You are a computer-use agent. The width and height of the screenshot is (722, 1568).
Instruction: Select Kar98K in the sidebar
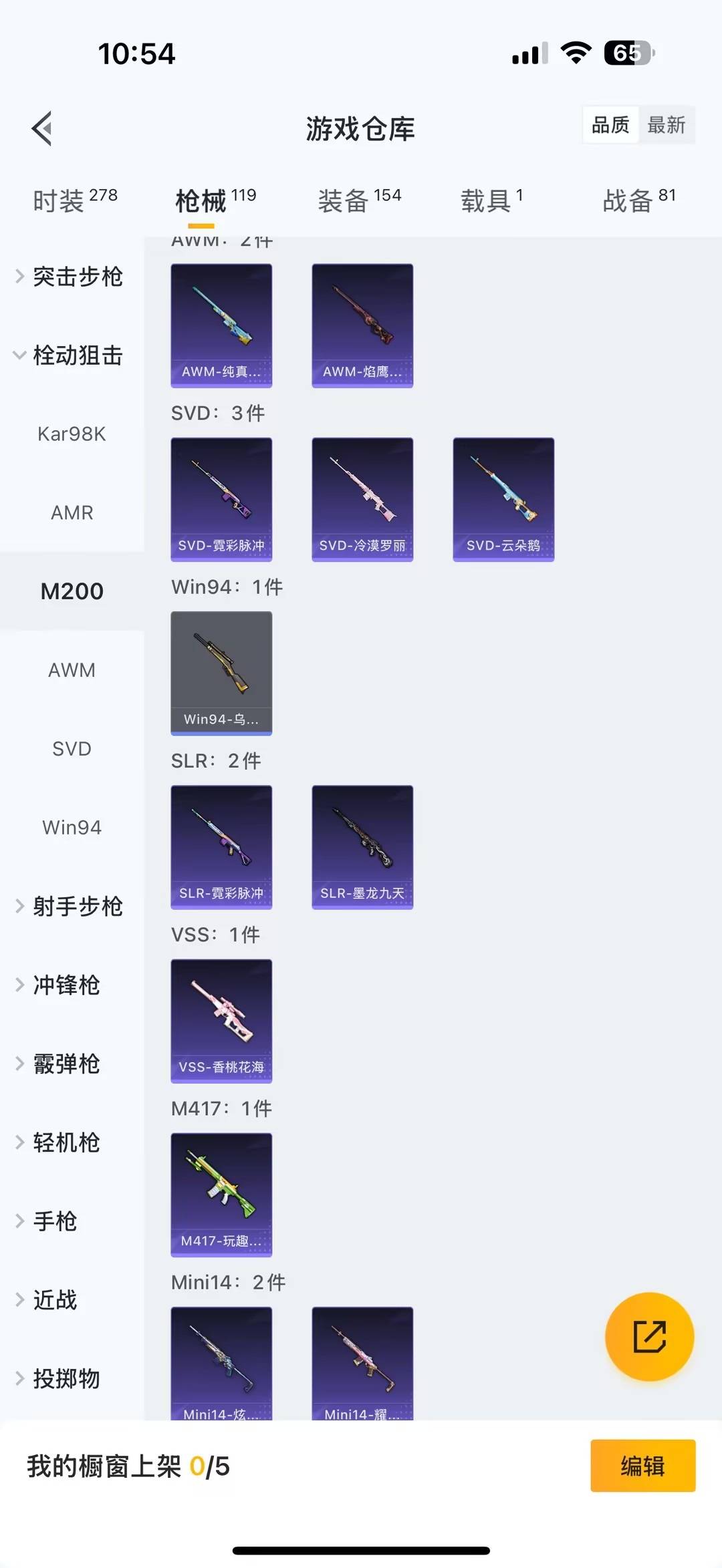pos(72,434)
